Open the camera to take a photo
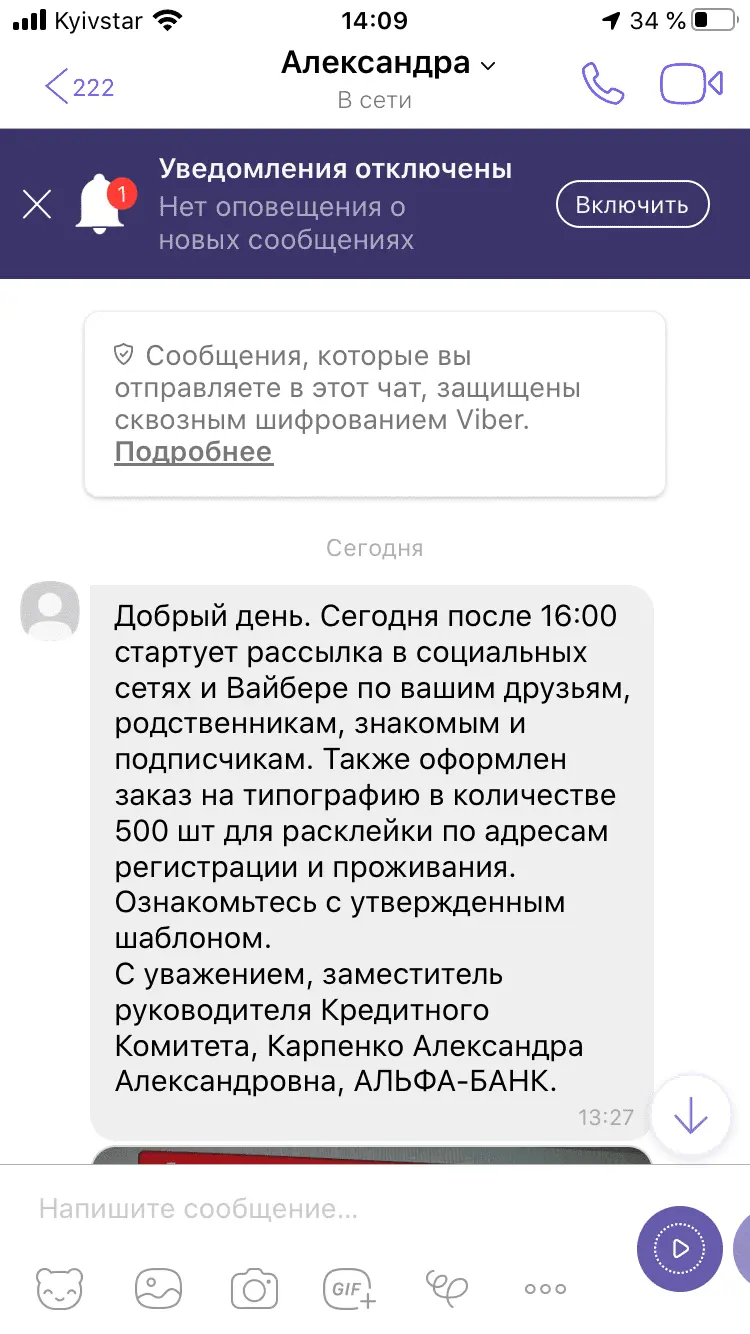 point(254,1288)
